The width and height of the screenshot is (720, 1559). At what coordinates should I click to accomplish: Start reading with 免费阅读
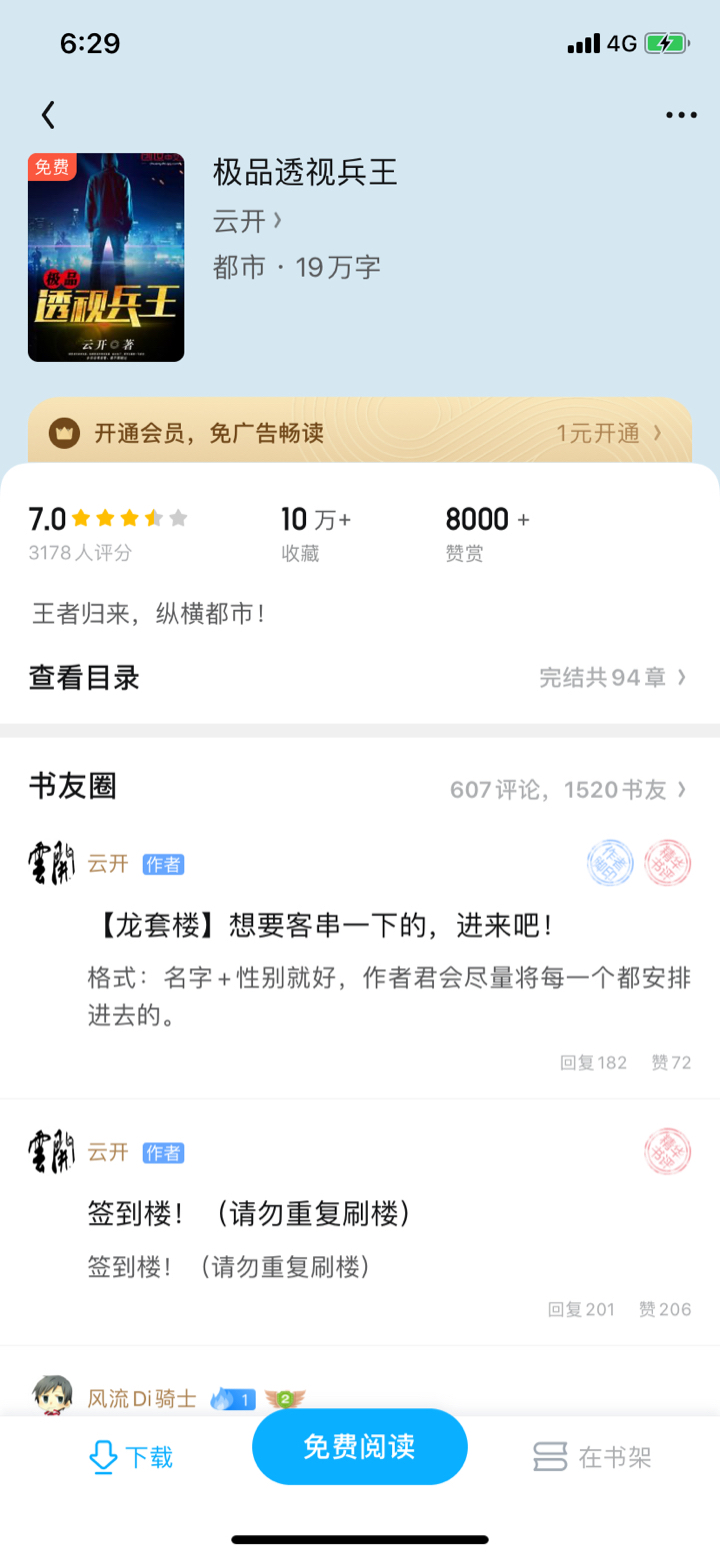click(360, 1446)
